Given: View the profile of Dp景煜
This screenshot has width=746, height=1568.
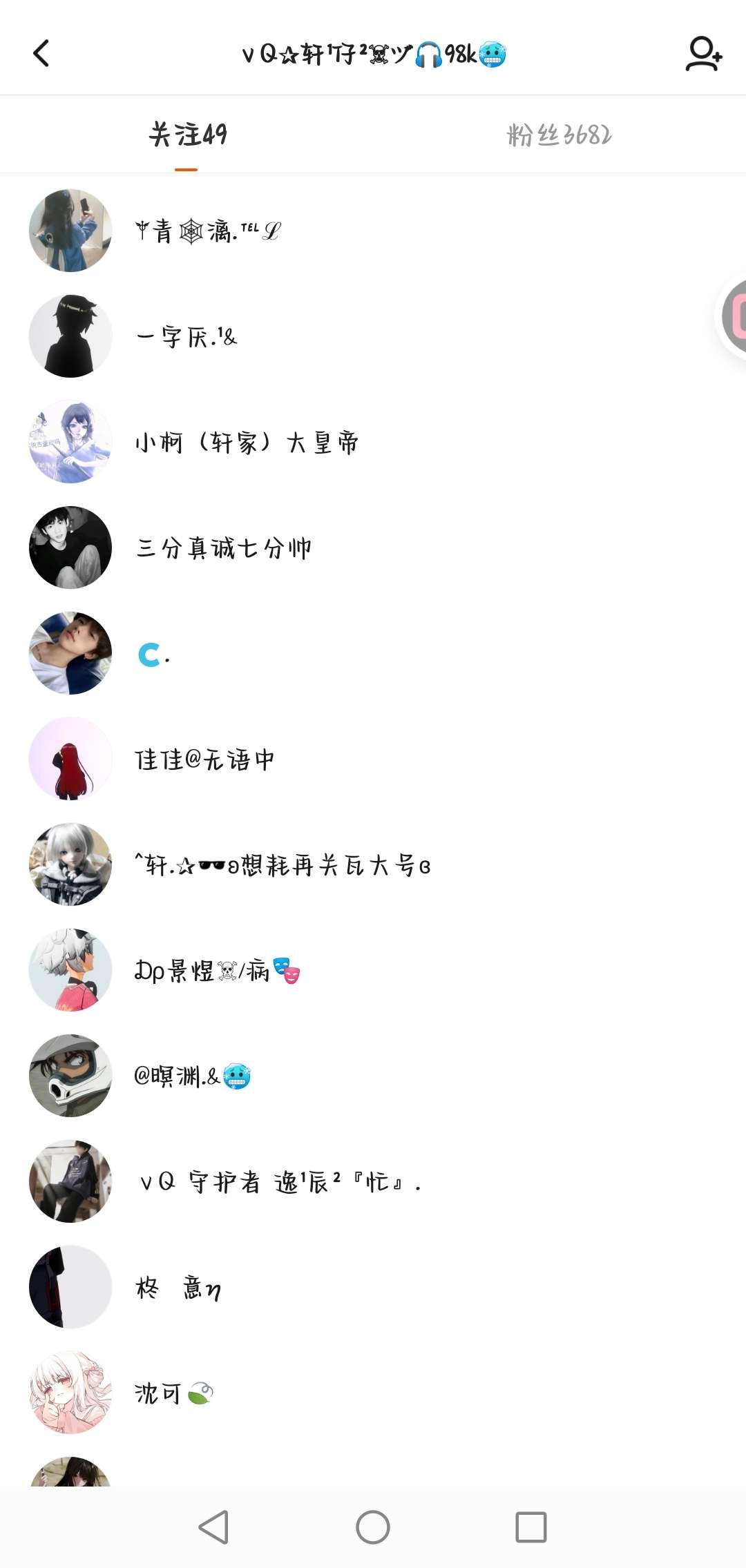Looking at the screenshot, I should click(216, 971).
